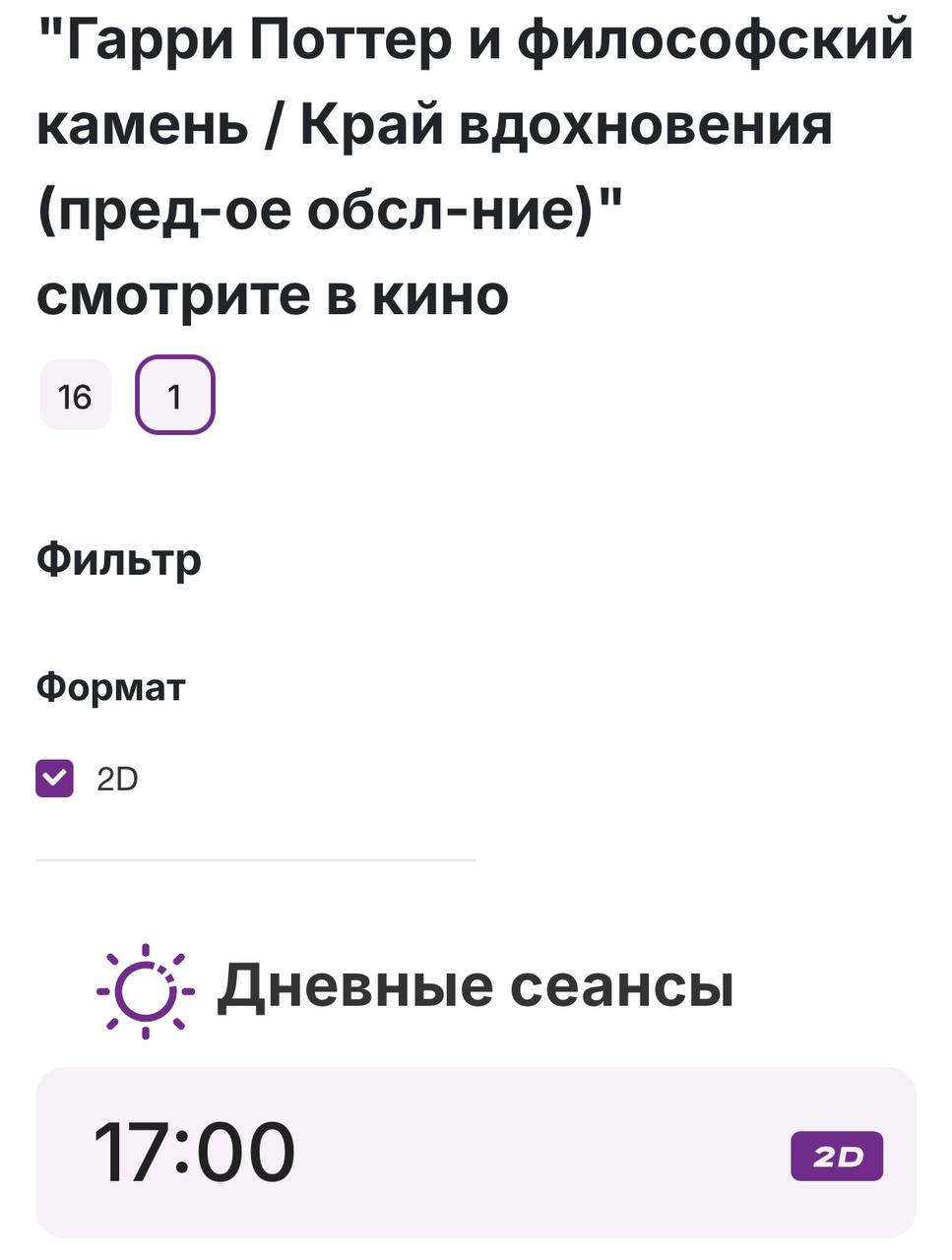Viewport: 952px width, 1260px height.
Task: Open the 17:00 2D session
Action: (476, 1153)
